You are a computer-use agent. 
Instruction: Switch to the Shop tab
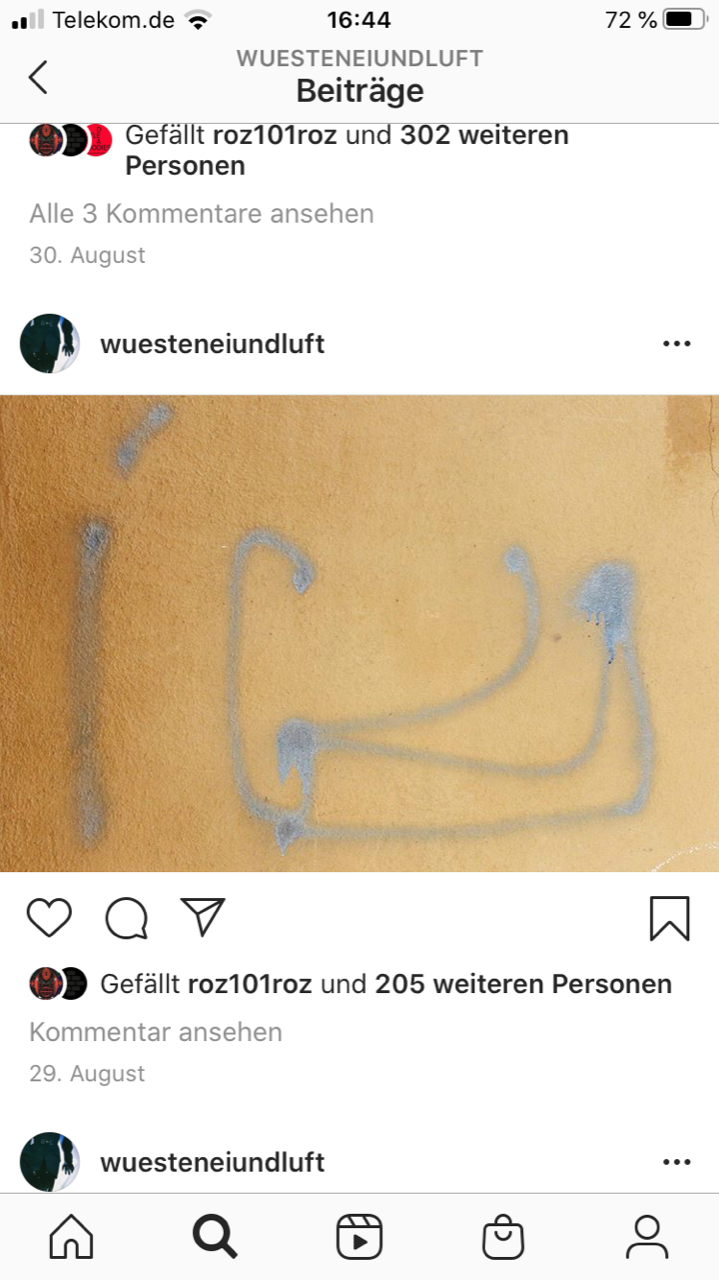tap(503, 1238)
